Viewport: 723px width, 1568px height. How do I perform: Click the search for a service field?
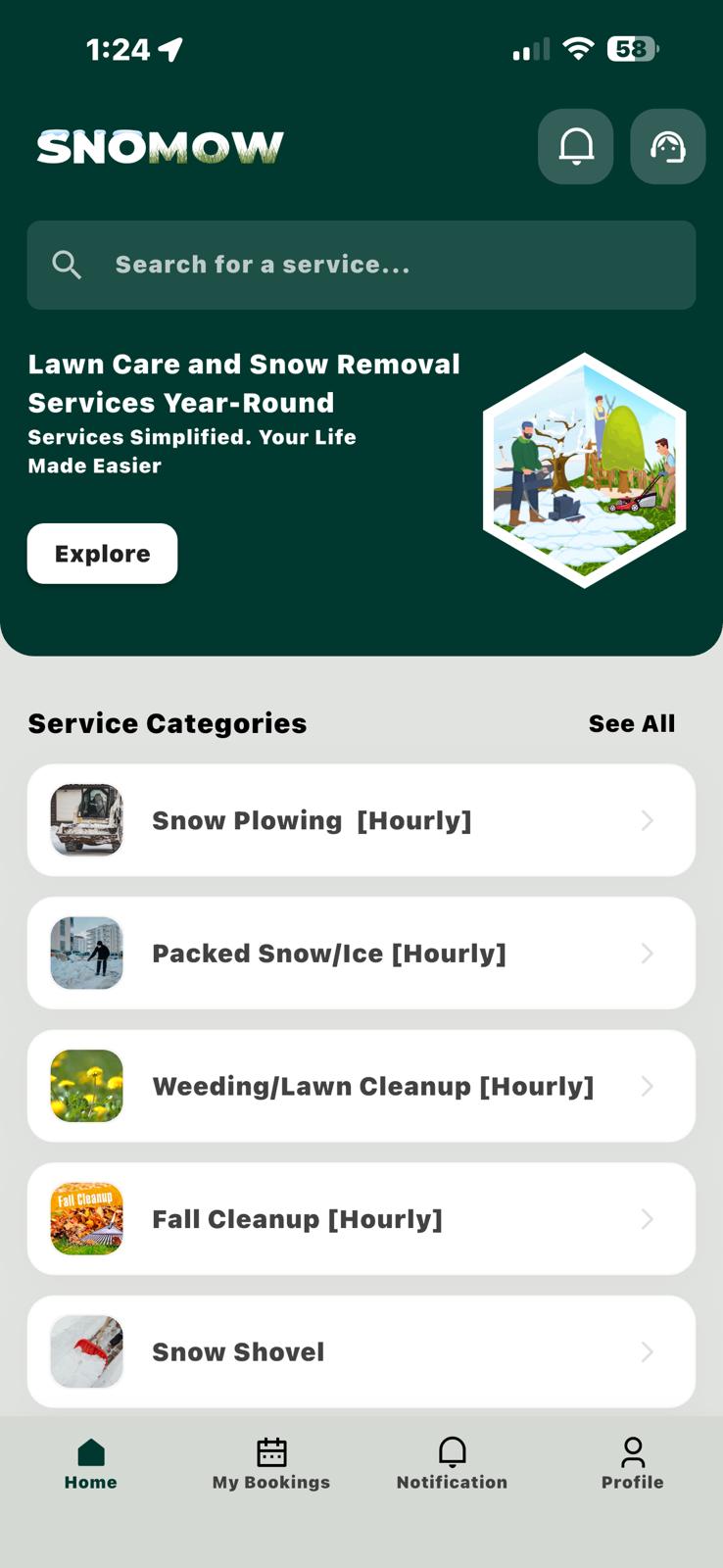pos(361,265)
